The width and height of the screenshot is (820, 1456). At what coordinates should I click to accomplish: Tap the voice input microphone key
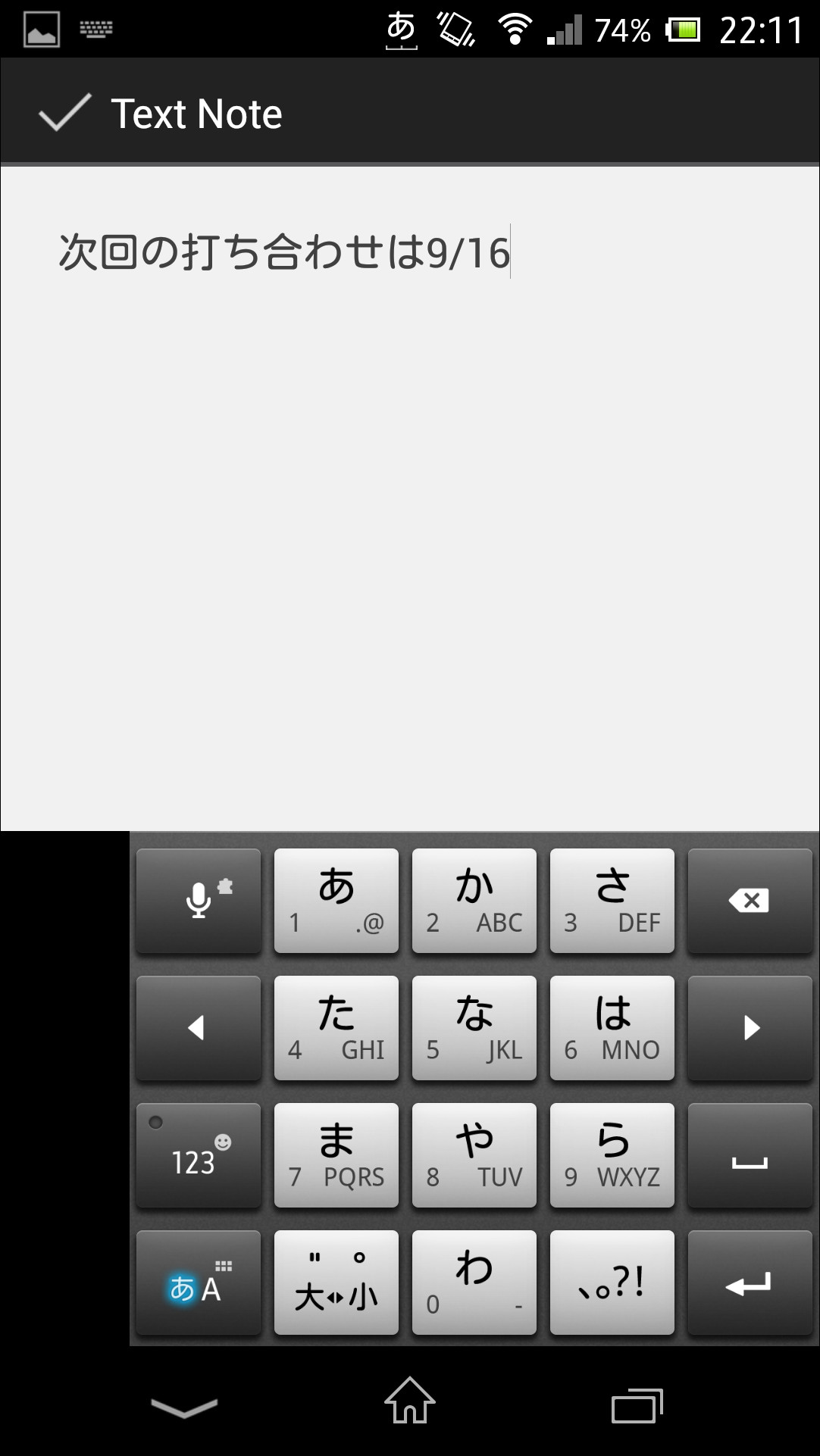click(199, 901)
